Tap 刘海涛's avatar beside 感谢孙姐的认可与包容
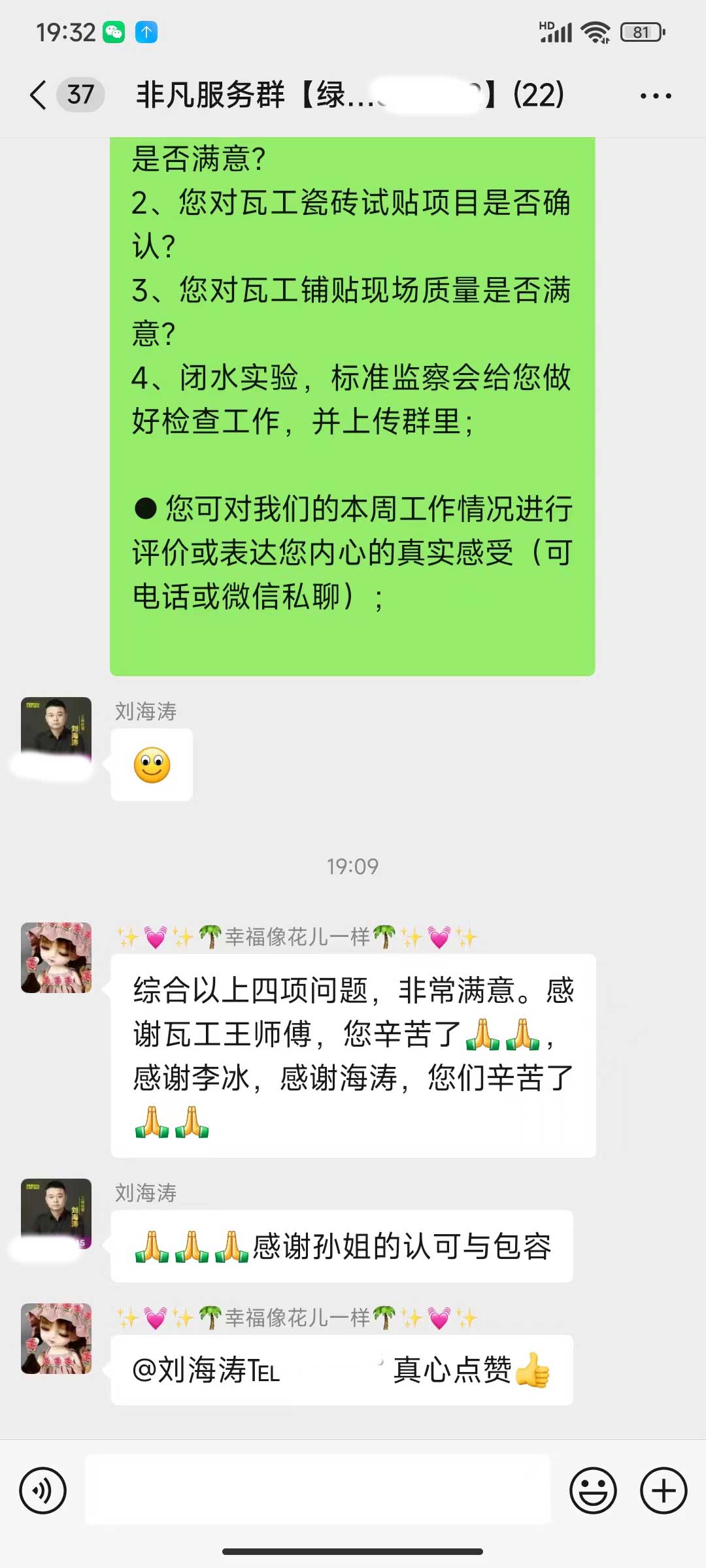The width and height of the screenshot is (706, 1568). point(56,1214)
